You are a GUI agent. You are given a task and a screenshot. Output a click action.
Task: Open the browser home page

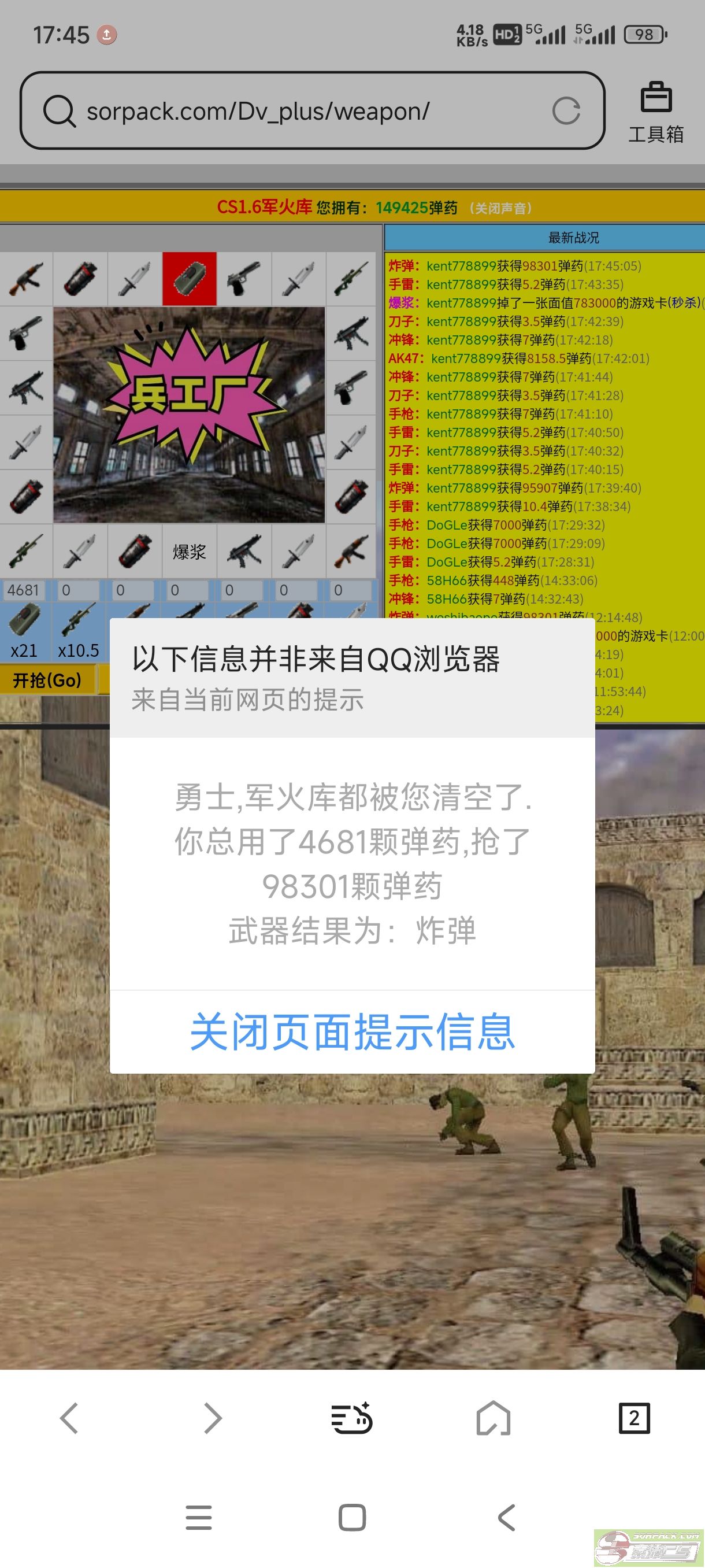493,1418
